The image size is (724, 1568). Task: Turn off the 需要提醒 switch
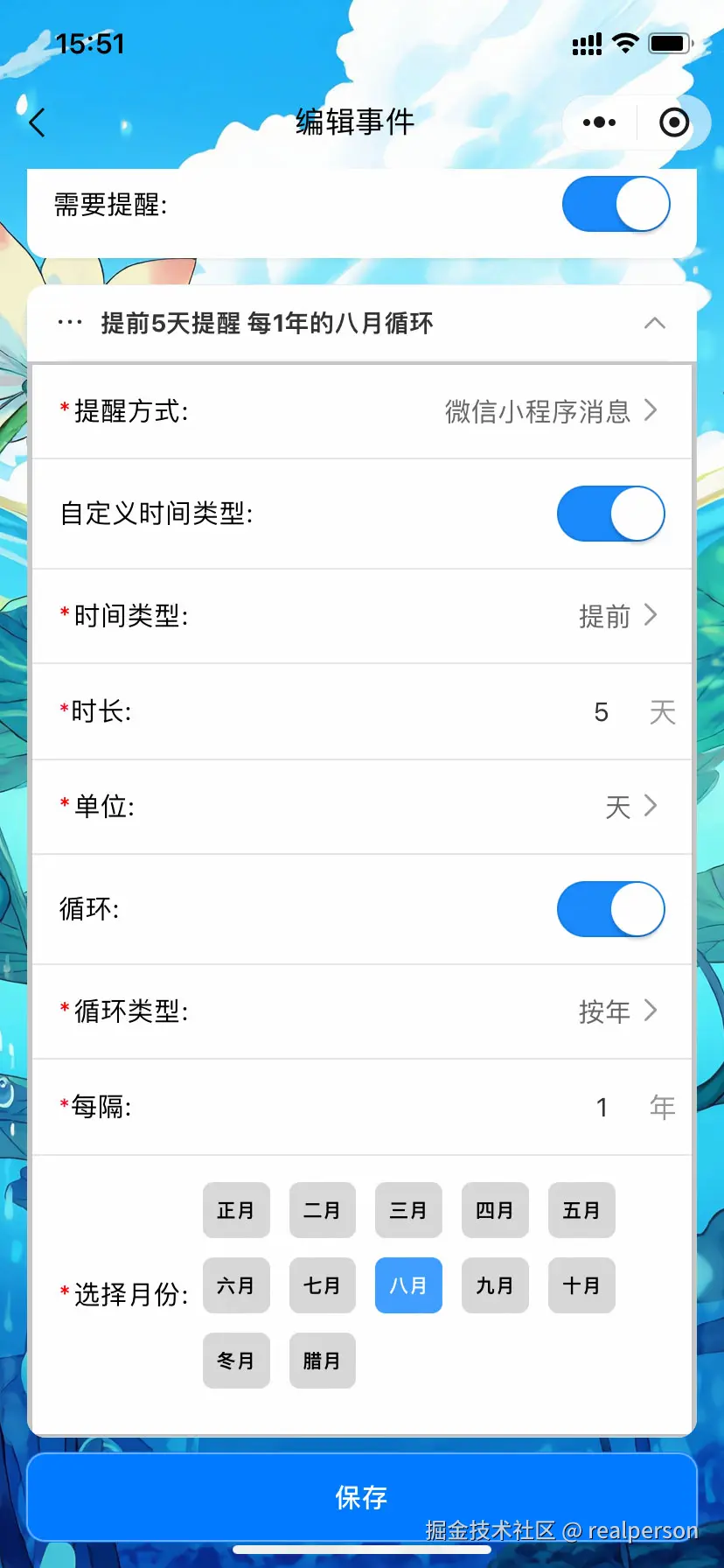pos(616,205)
